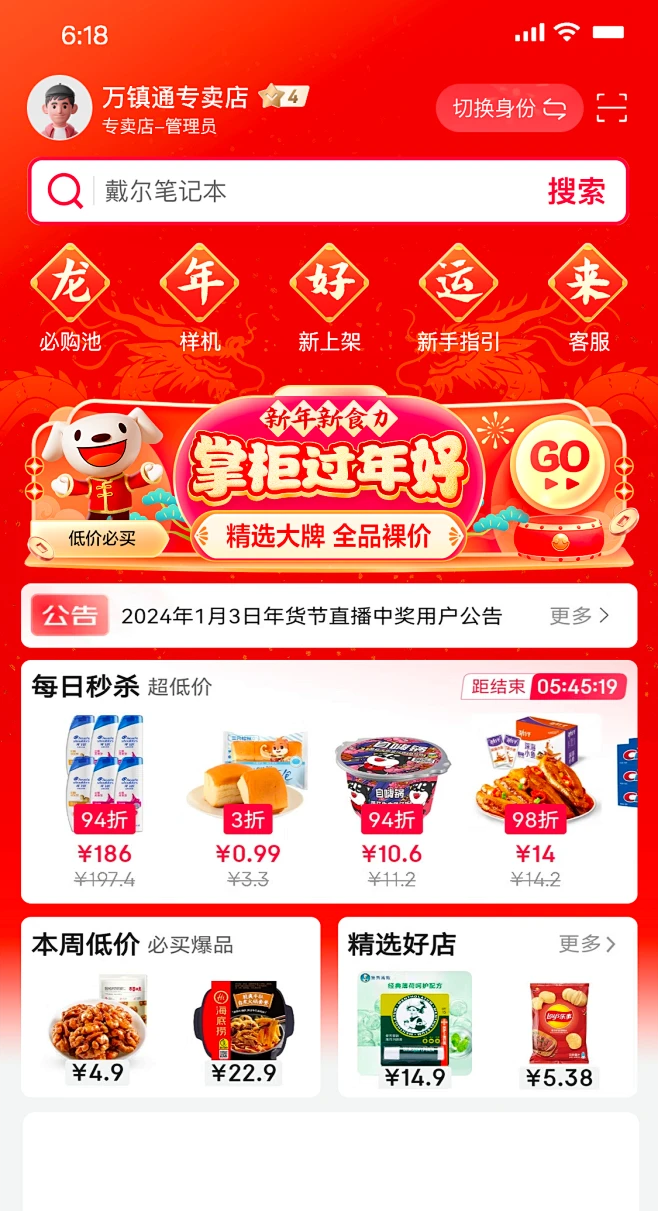This screenshot has height=1211, width=658.
Task: Contact 客服 customer service
Action: [588, 297]
